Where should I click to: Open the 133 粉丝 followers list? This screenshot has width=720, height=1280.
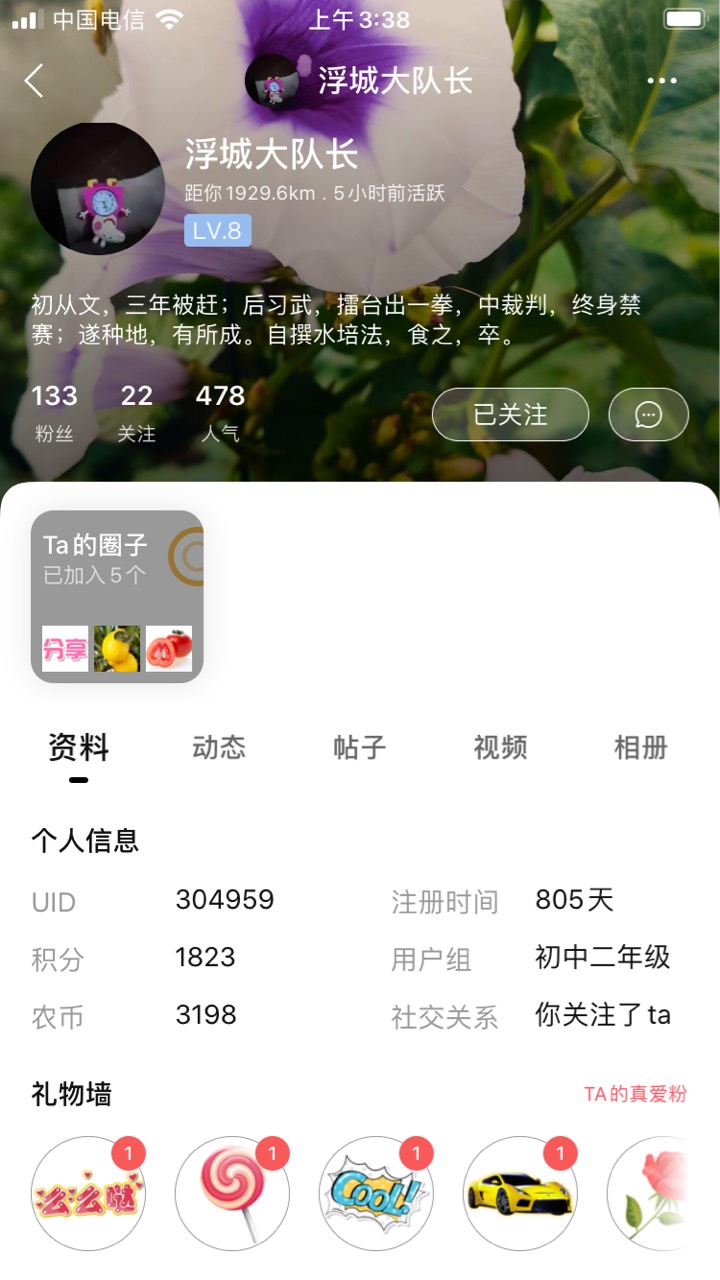tap(54, 413)
